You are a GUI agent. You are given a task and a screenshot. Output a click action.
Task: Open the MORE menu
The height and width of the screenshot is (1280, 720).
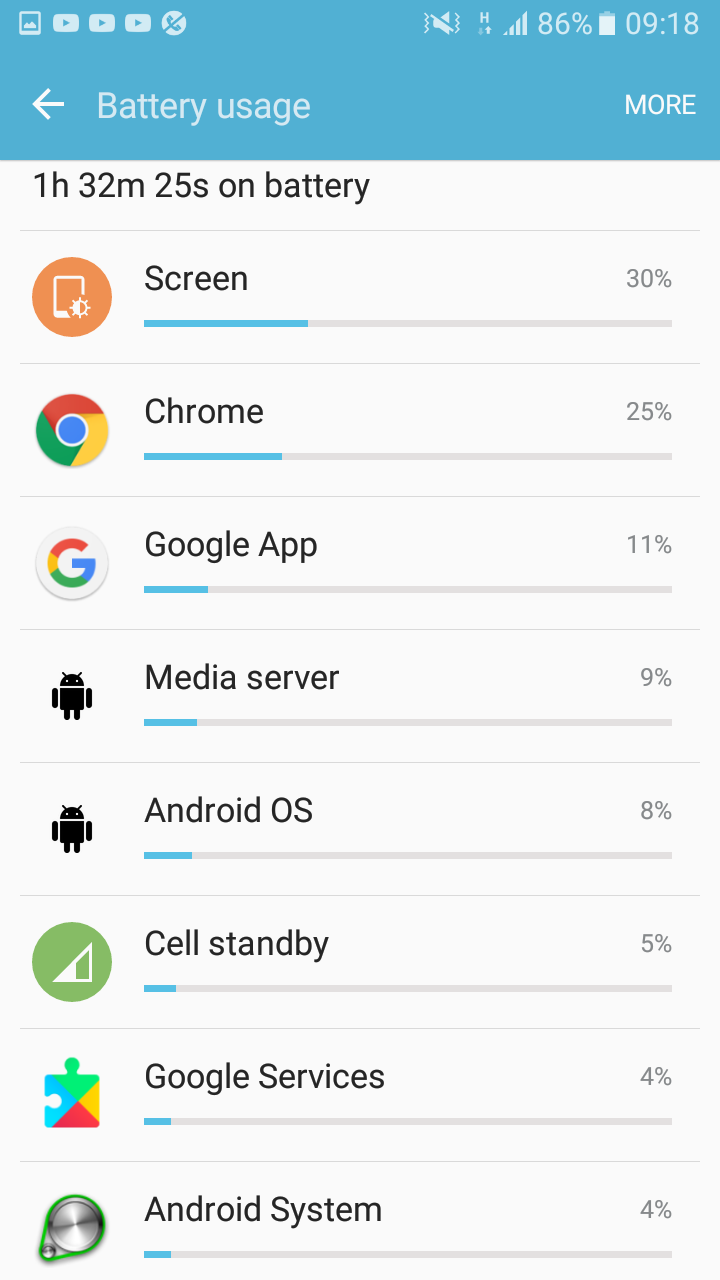(x=660, y=105)
